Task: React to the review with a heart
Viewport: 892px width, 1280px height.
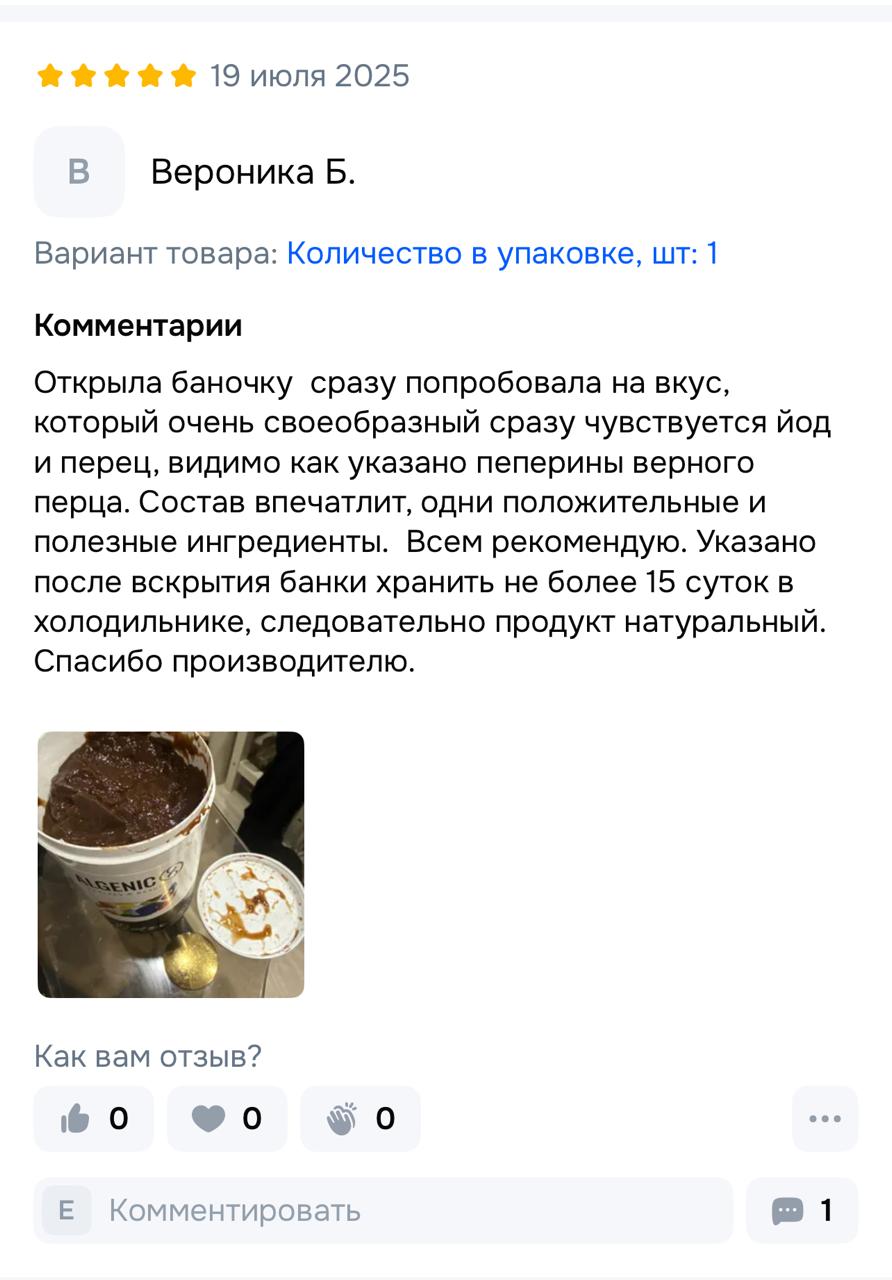Action: [x=227, y=1119]
